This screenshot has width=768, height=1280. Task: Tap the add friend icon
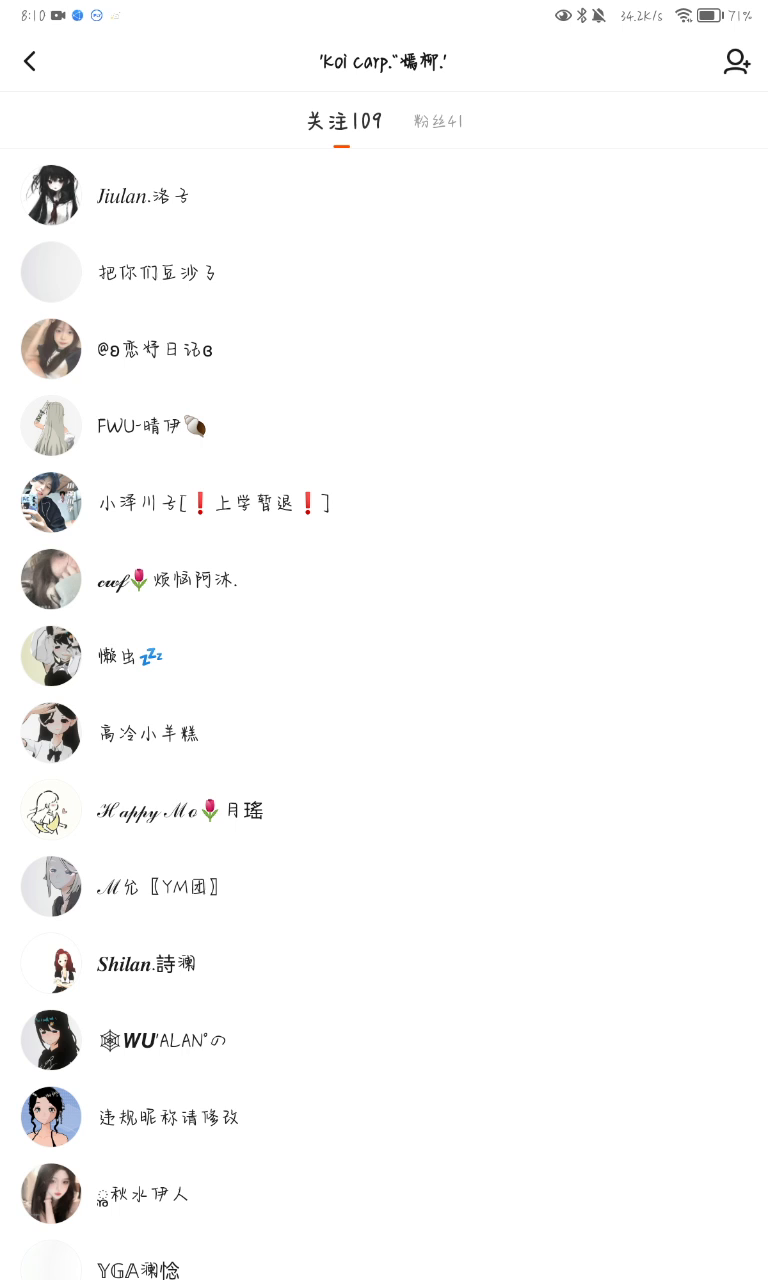(737, 61)
